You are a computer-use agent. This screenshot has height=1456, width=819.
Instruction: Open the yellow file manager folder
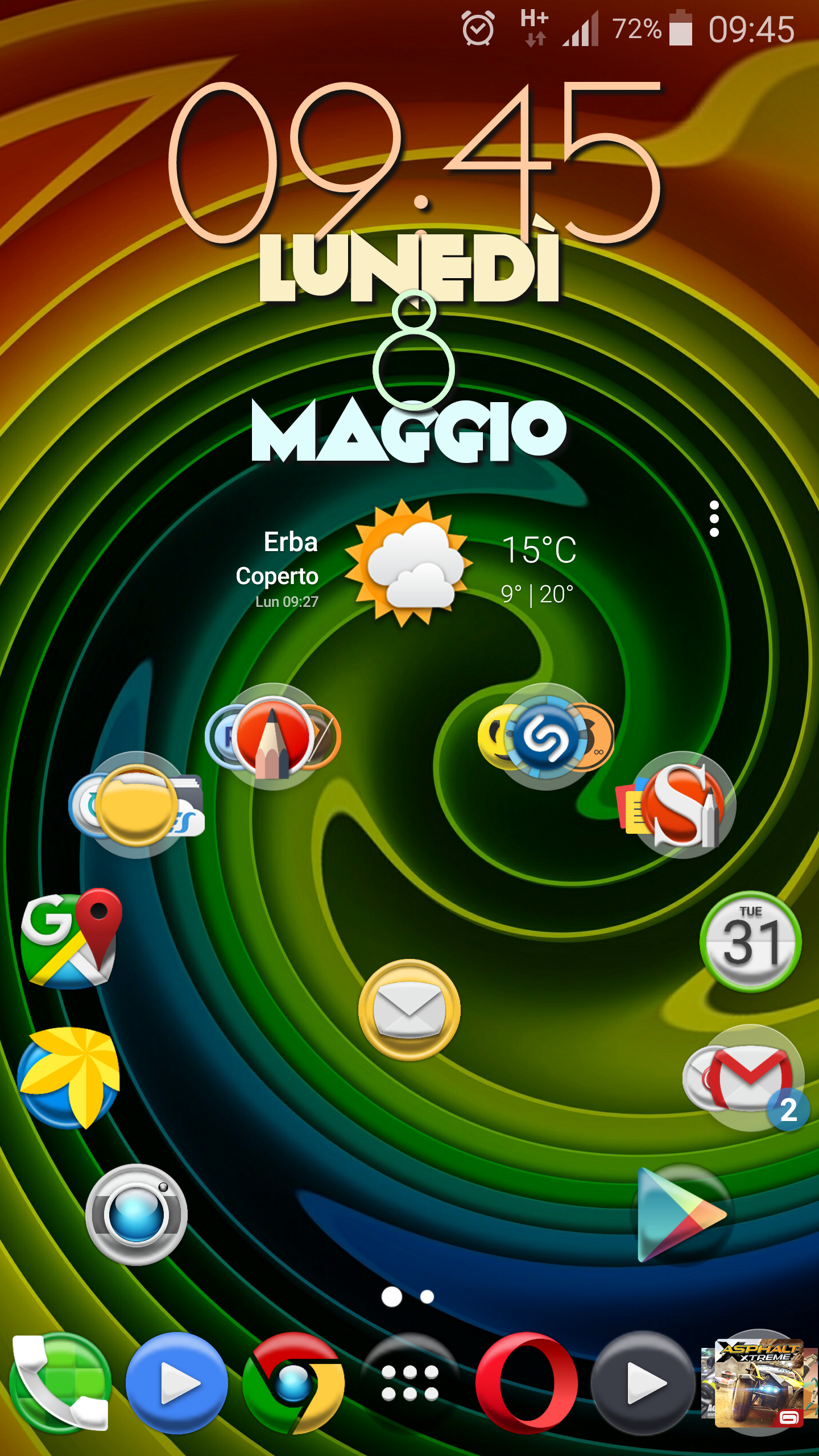point(136,804)
